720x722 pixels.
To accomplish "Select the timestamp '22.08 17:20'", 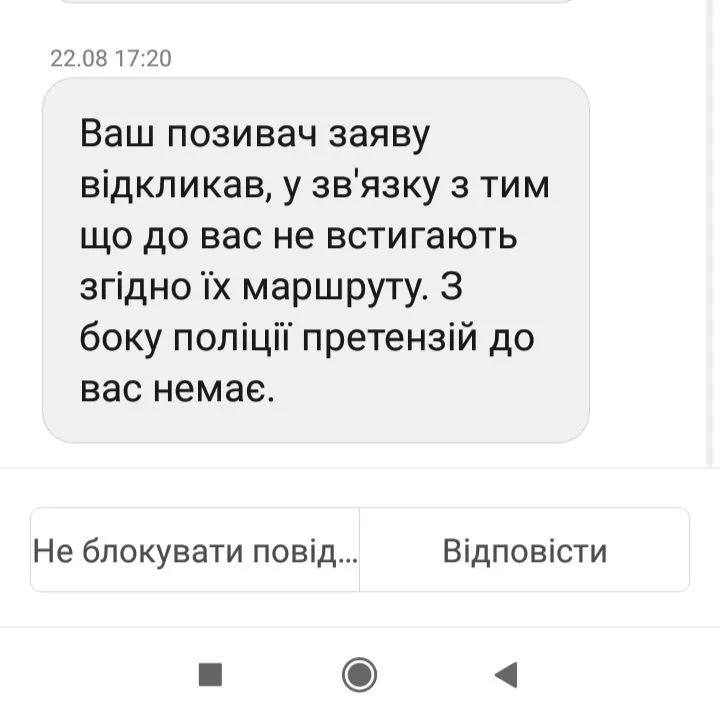I will click(110, 59).
